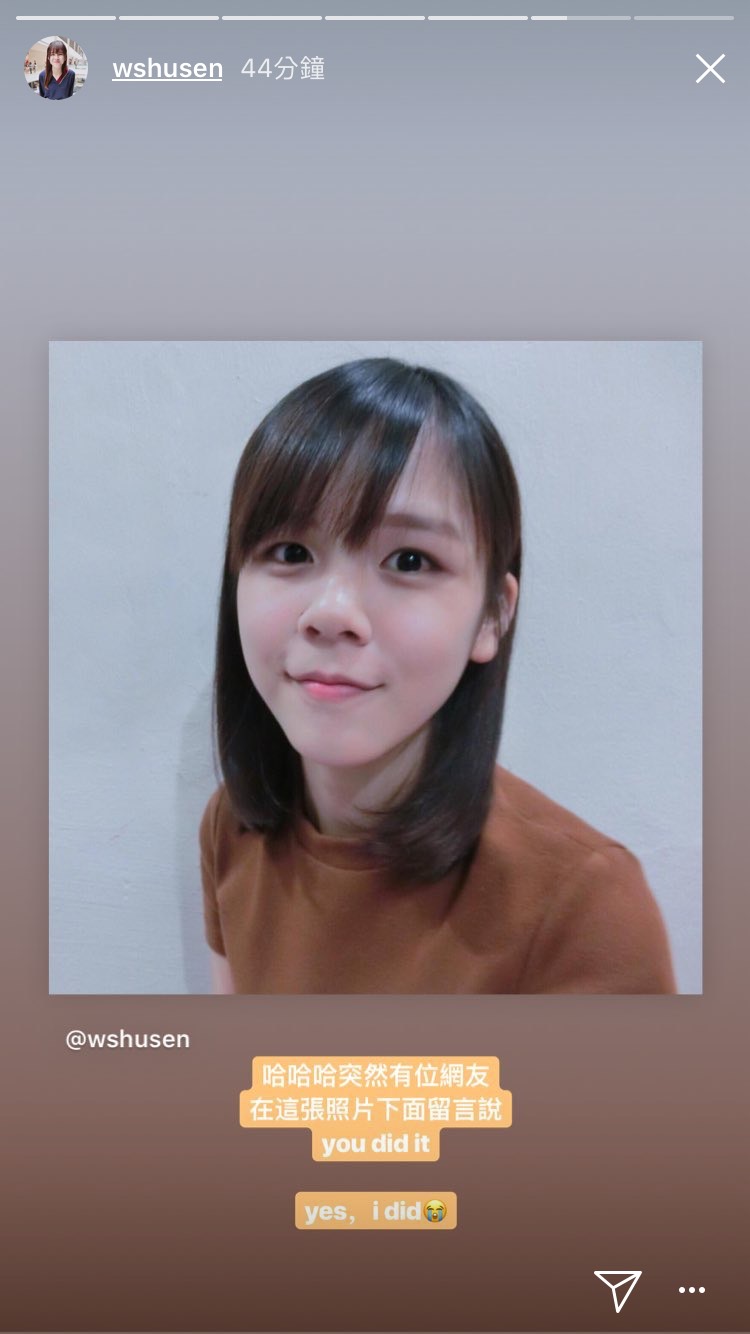Open the shared post photo

(x=375, y=667)
